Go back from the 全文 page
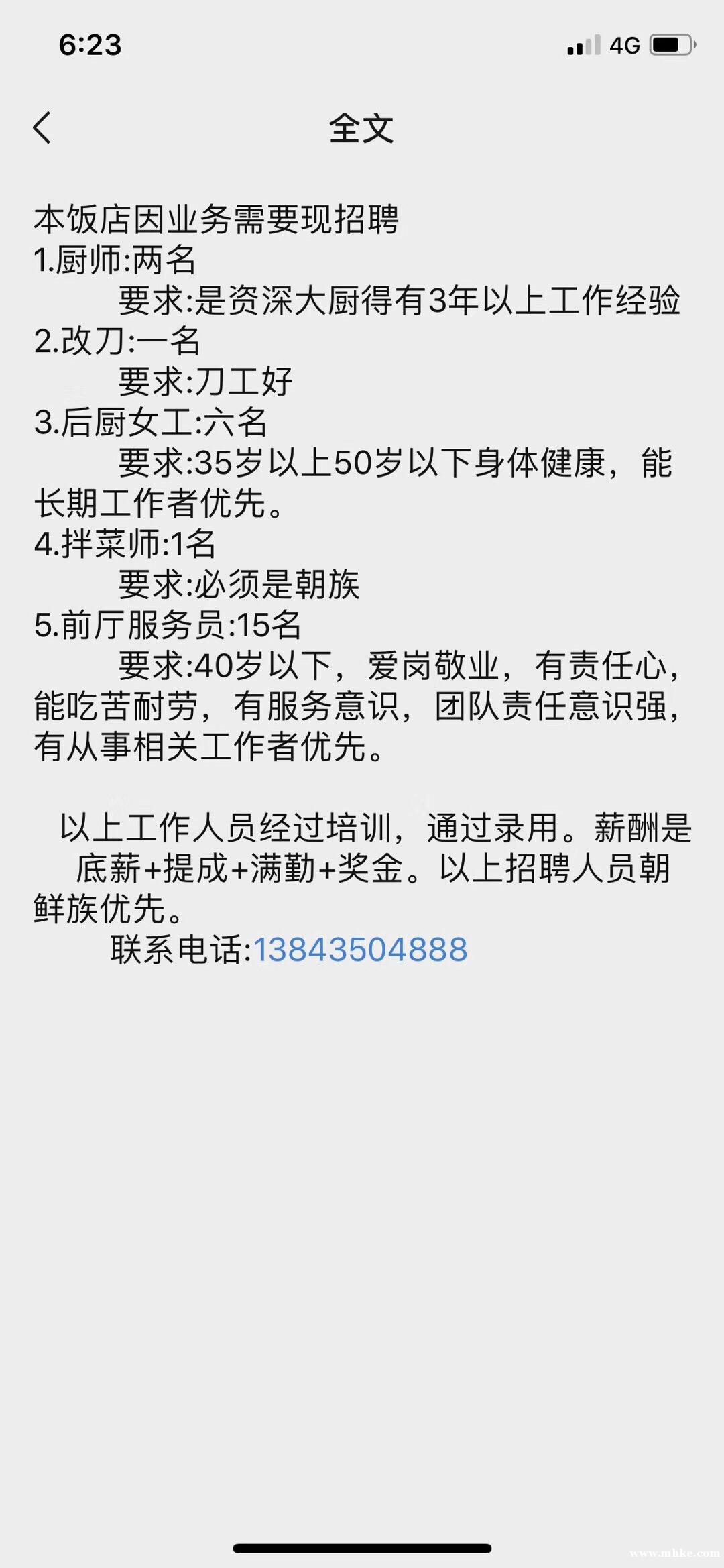Screen dimensions: 724x1568 42,127
